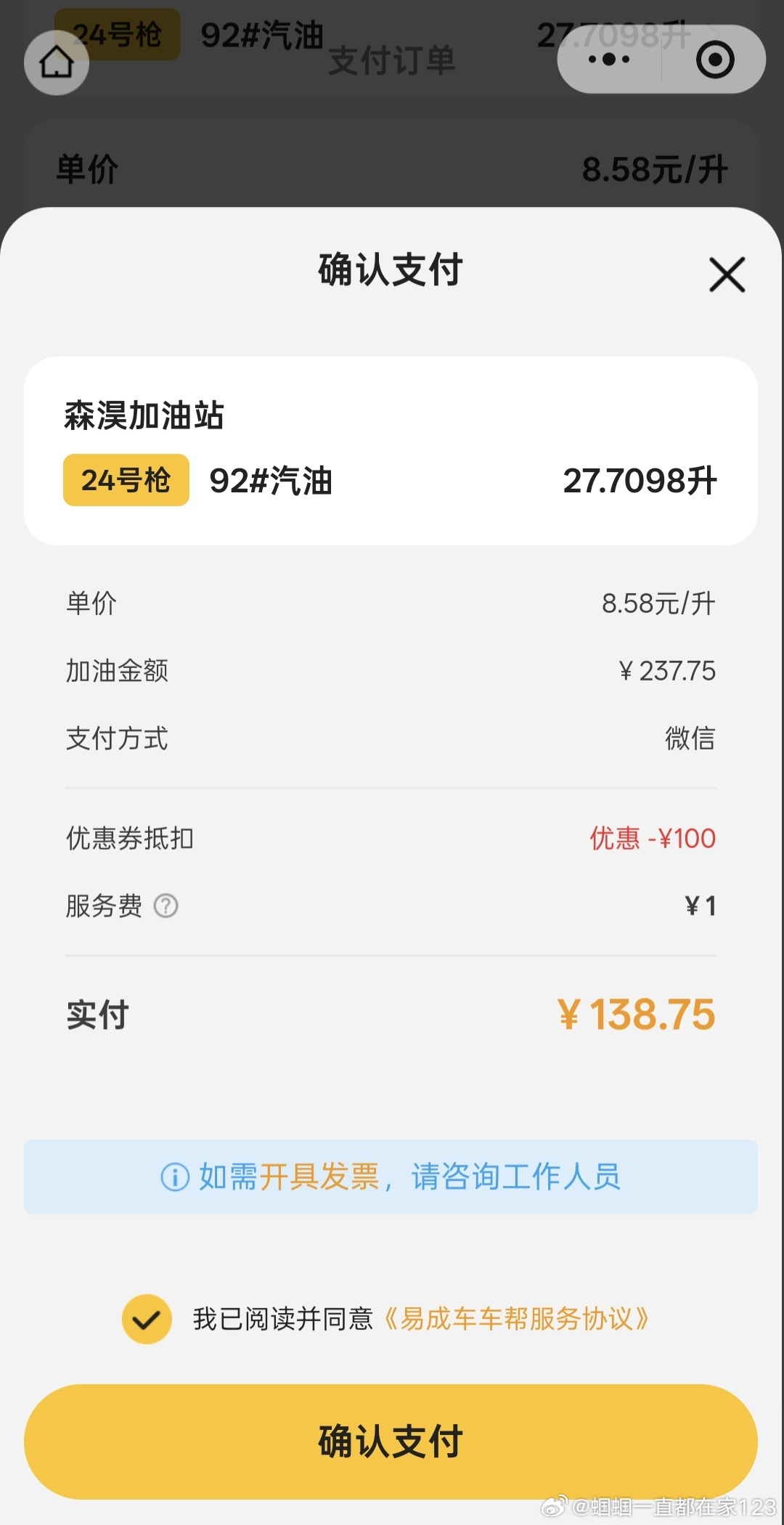Image resolution: width=784 pixels, height=1525 pixels.
Task: Click the 确认支付 dialog title
Action: coord(391,270)
